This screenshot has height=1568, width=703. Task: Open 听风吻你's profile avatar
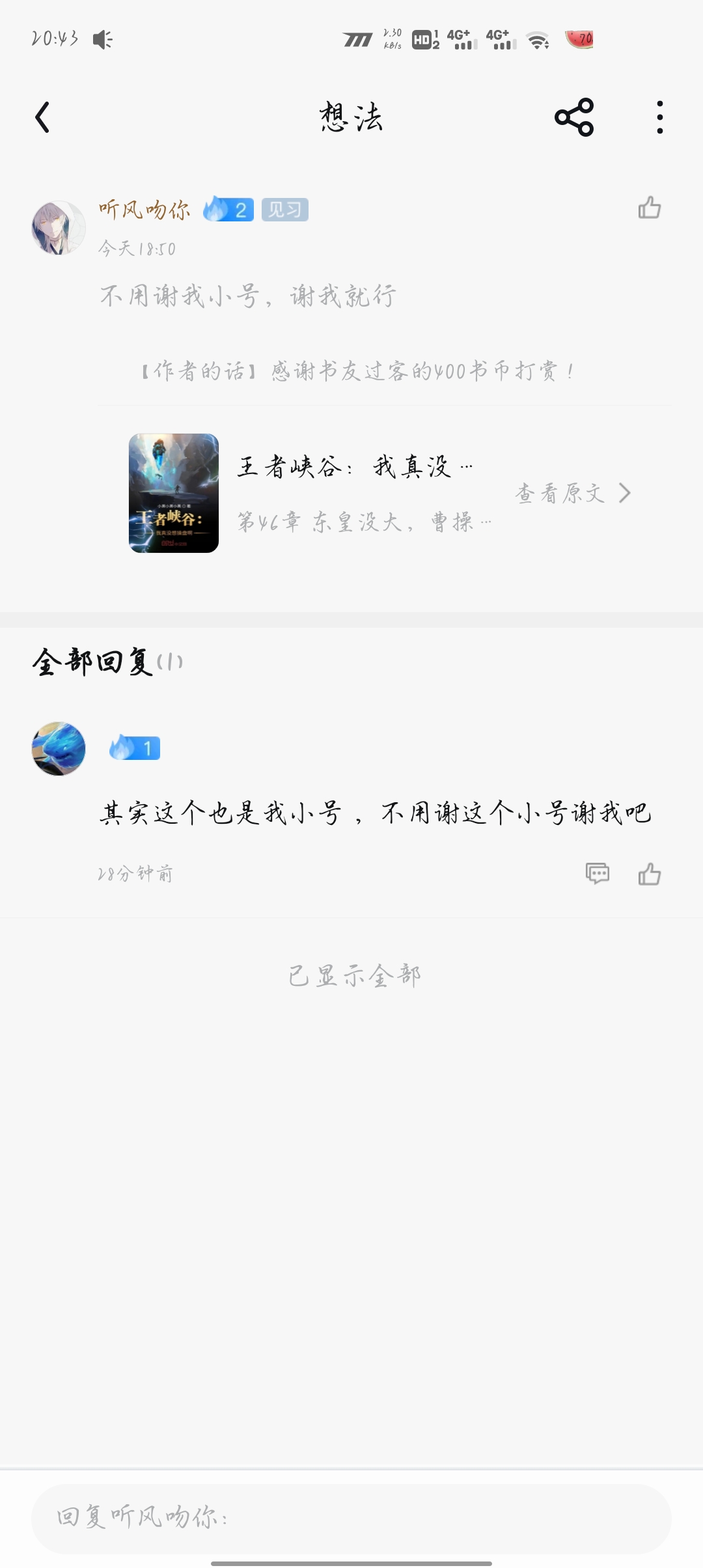(59, 228)
